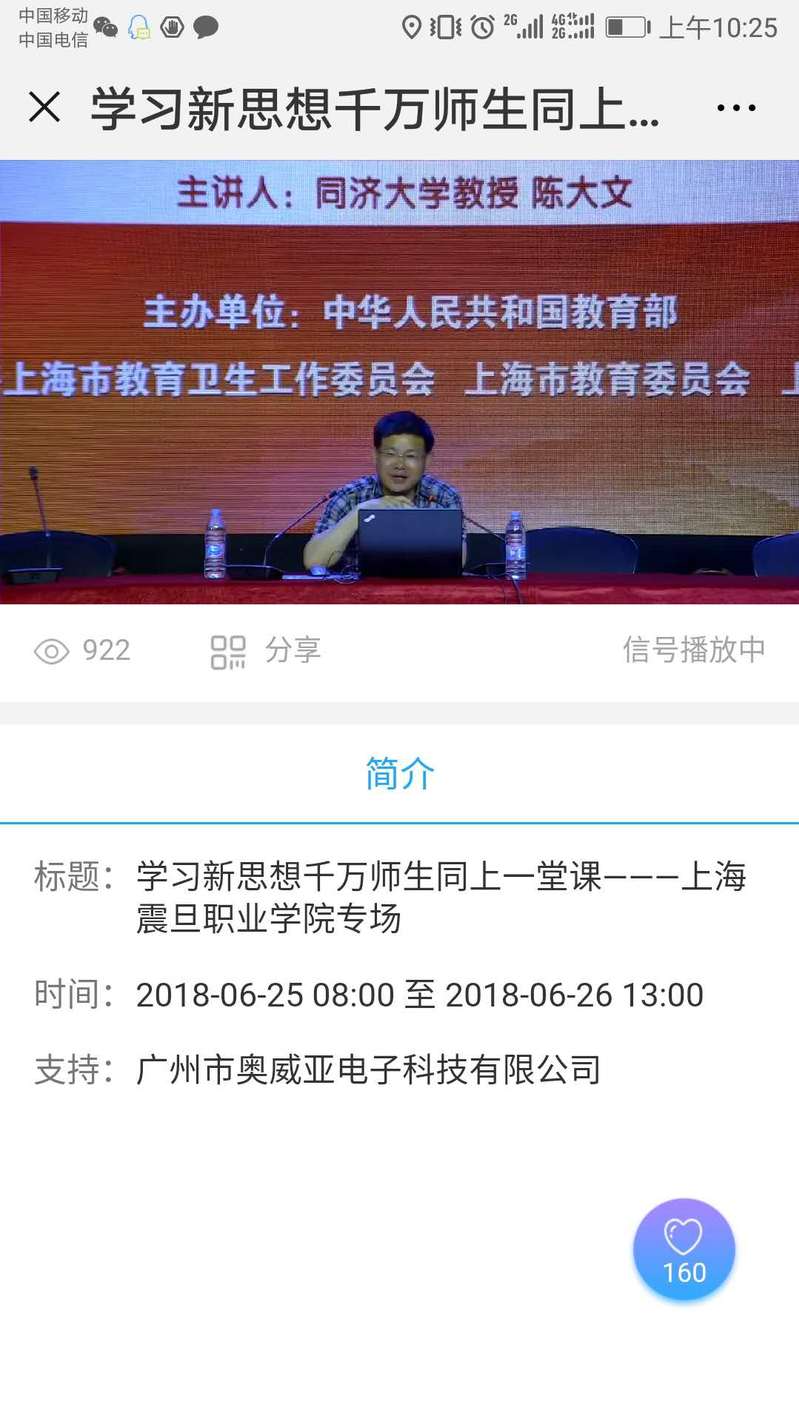Open the three-dot overflow menu
Screen dimensions: 799x1422
coord(736,108)
